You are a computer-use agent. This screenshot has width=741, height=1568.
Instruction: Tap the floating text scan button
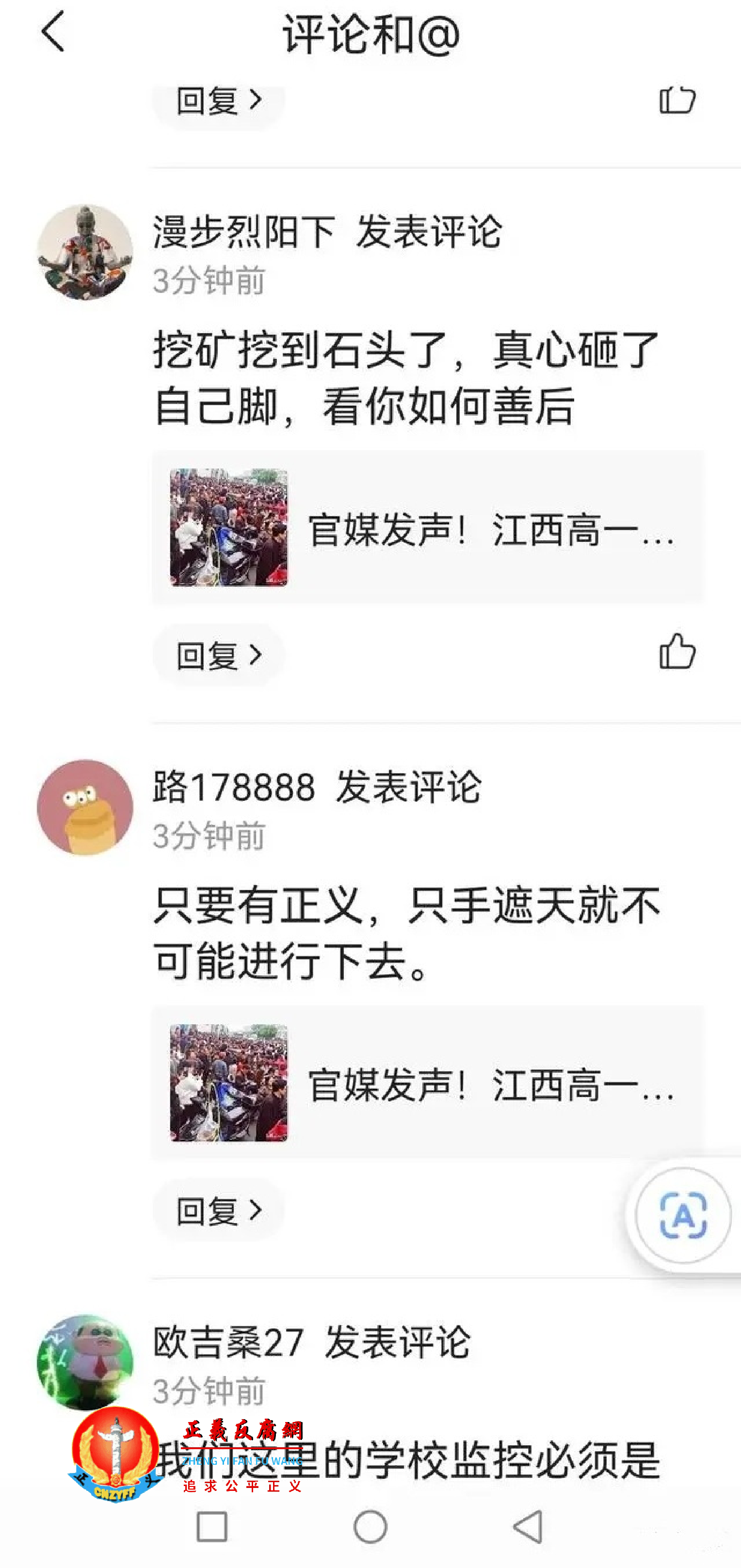(682, 1215)
